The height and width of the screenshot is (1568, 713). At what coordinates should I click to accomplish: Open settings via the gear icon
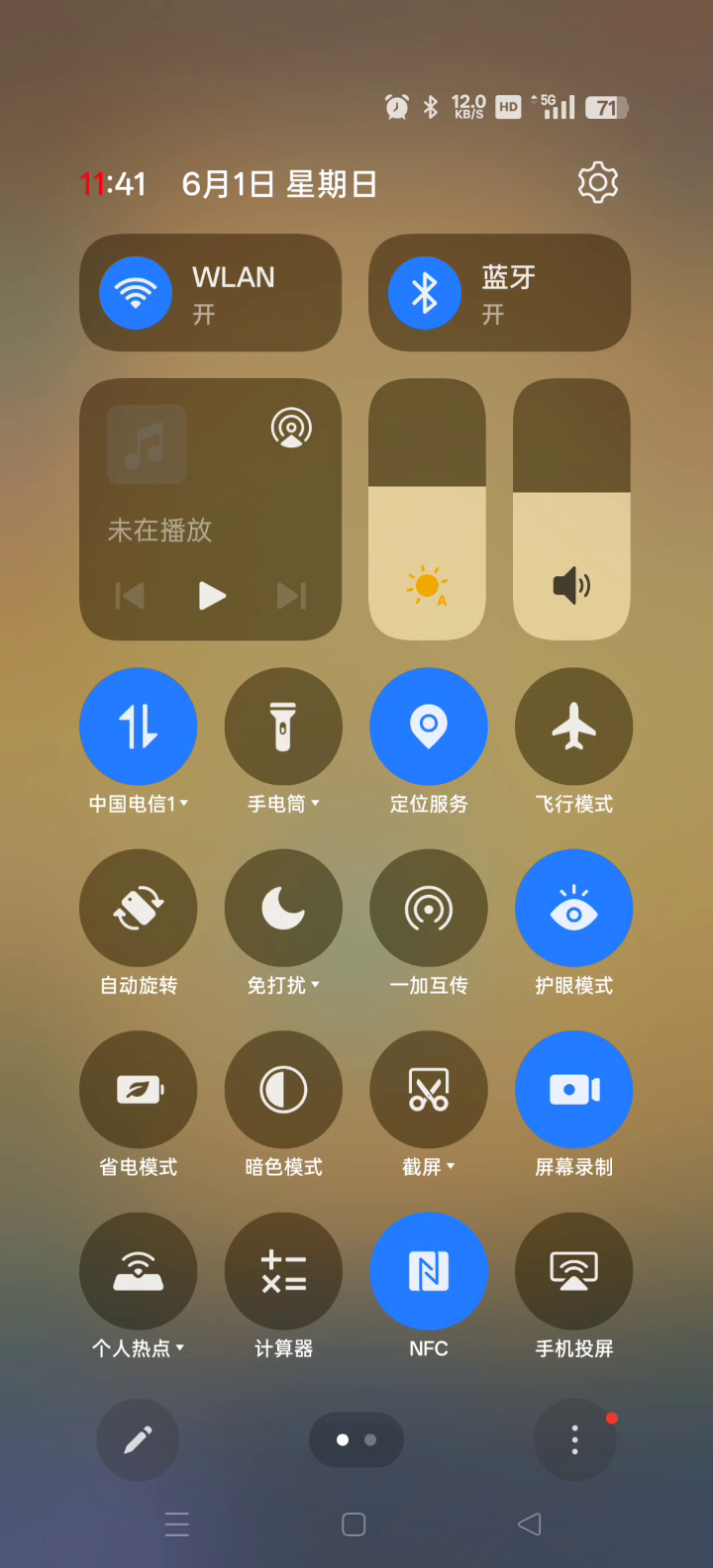point(598,183)
